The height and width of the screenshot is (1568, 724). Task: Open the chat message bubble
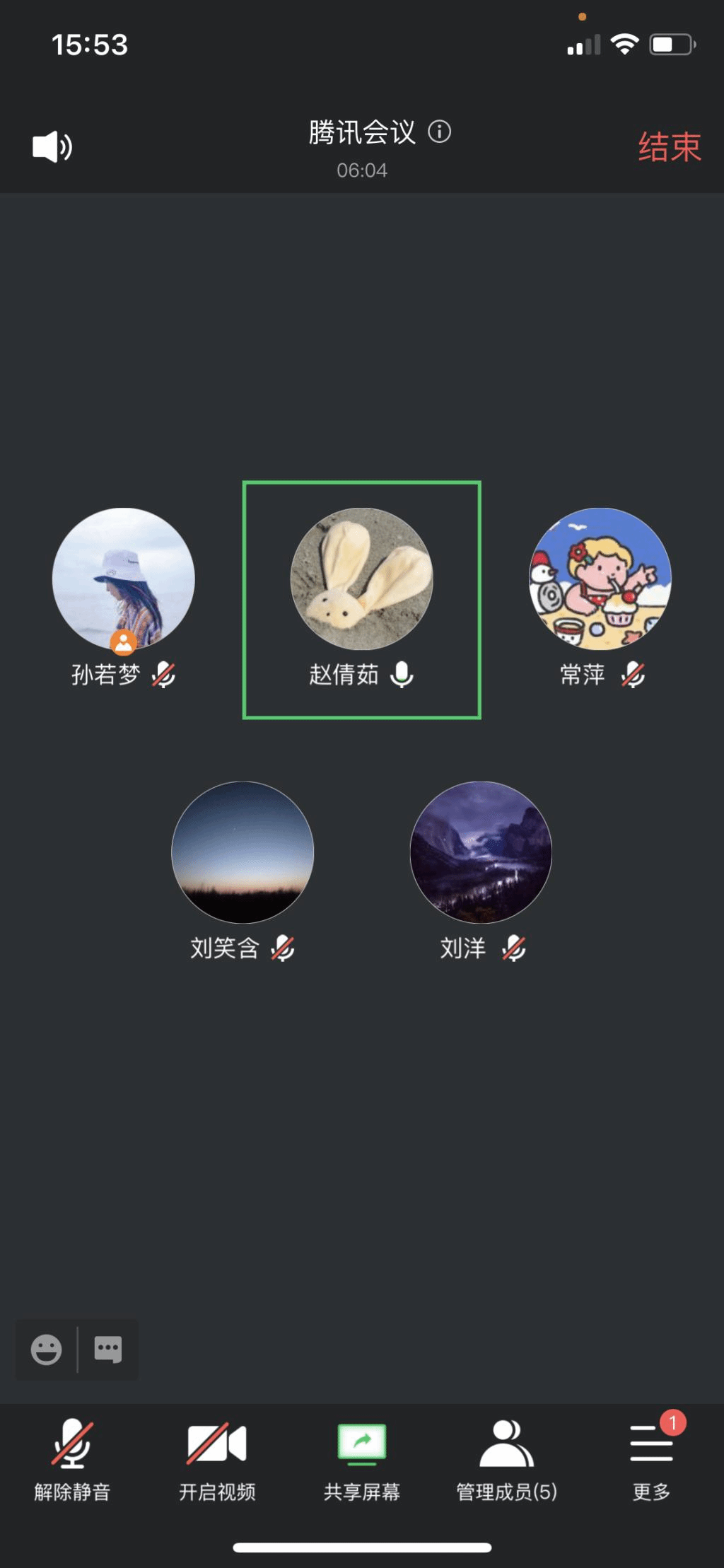tap(108, 1349)
